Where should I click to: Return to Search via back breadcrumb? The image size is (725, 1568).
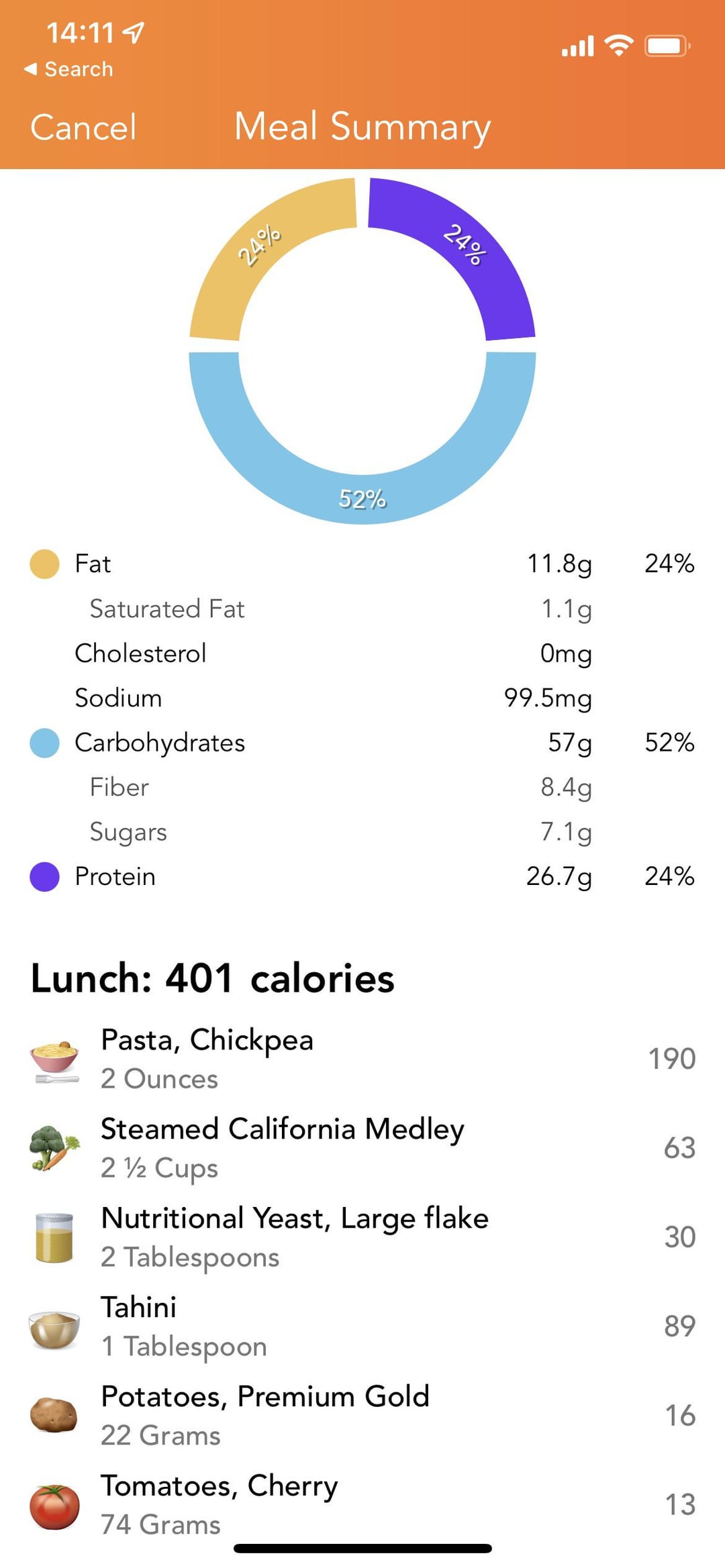click(68, 69)
